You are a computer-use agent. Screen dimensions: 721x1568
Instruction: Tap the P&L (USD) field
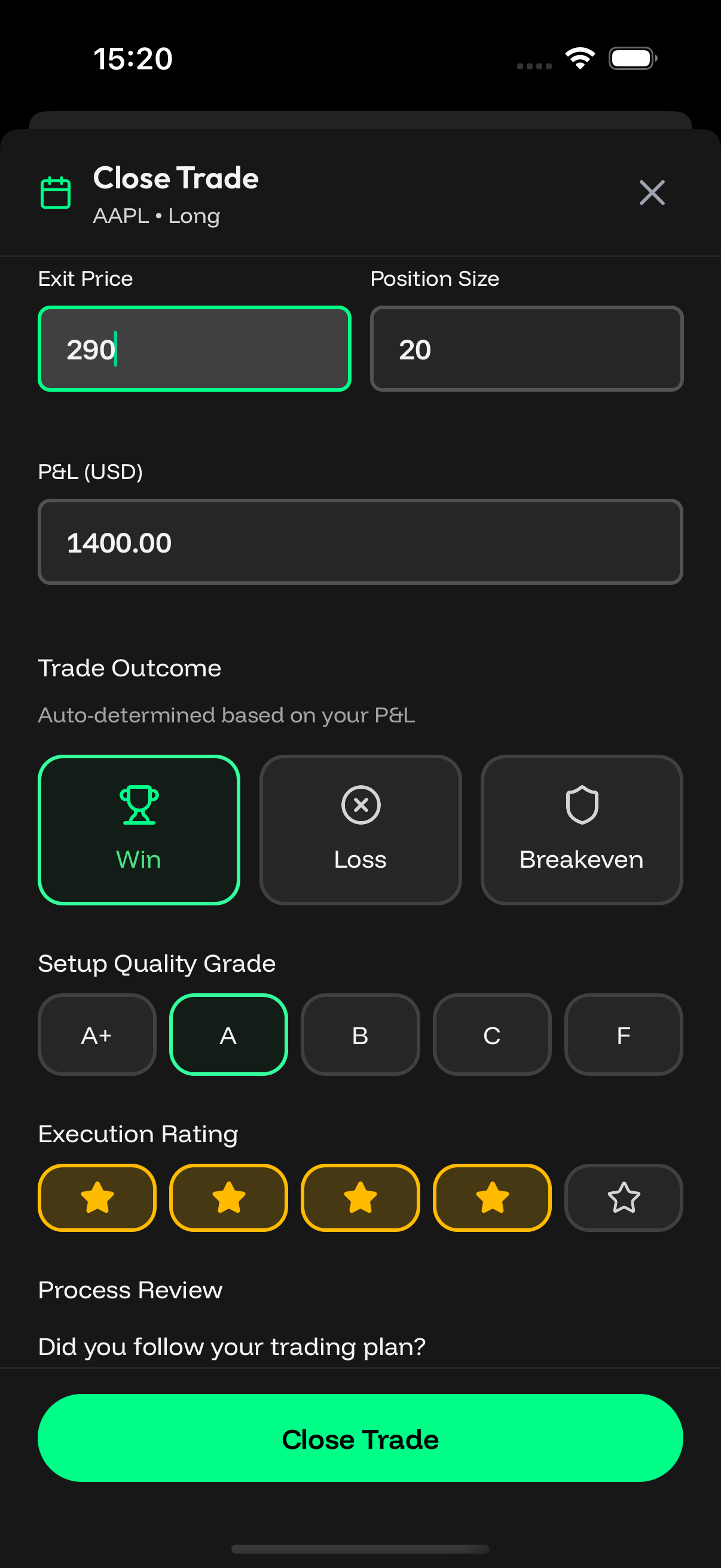(360, 542)
